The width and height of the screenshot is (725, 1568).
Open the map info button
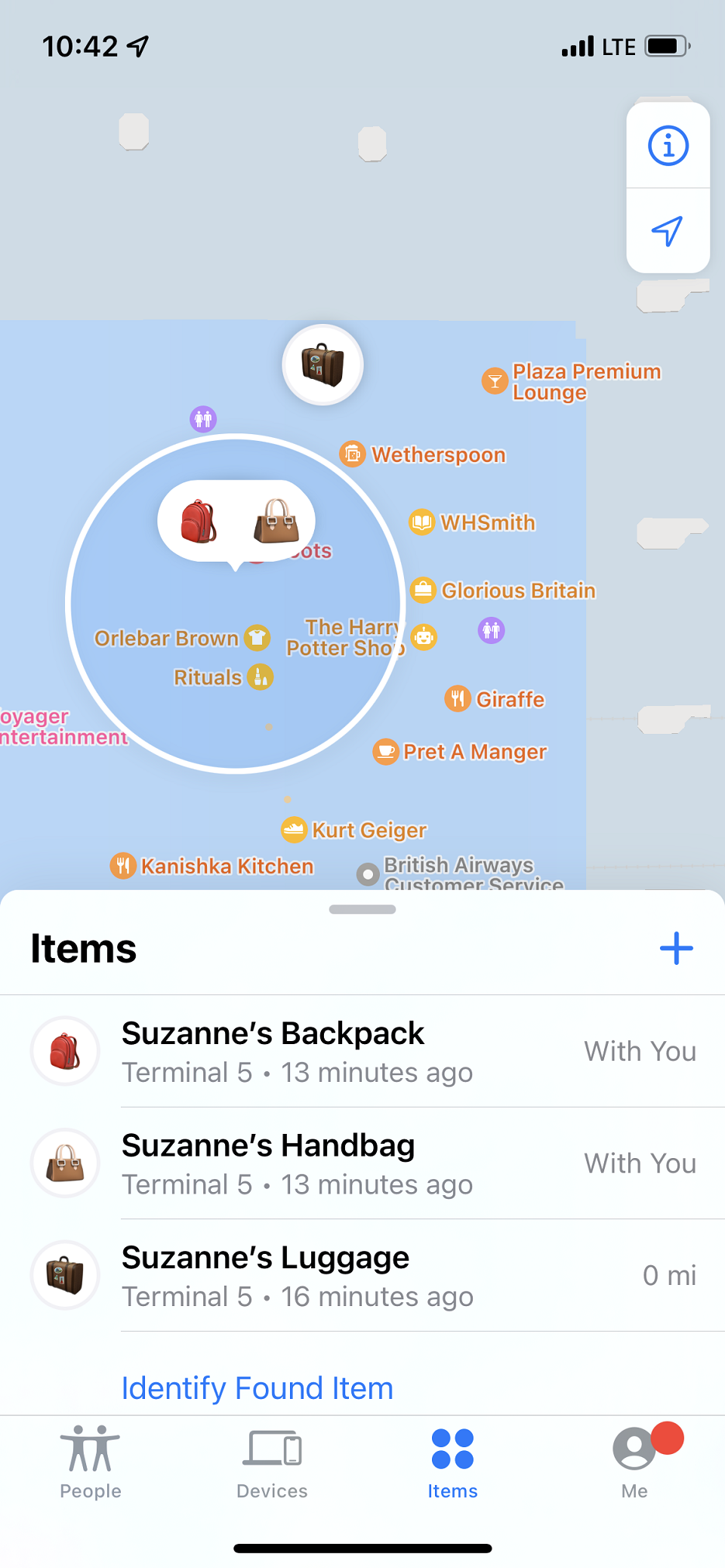click(668, 145)
